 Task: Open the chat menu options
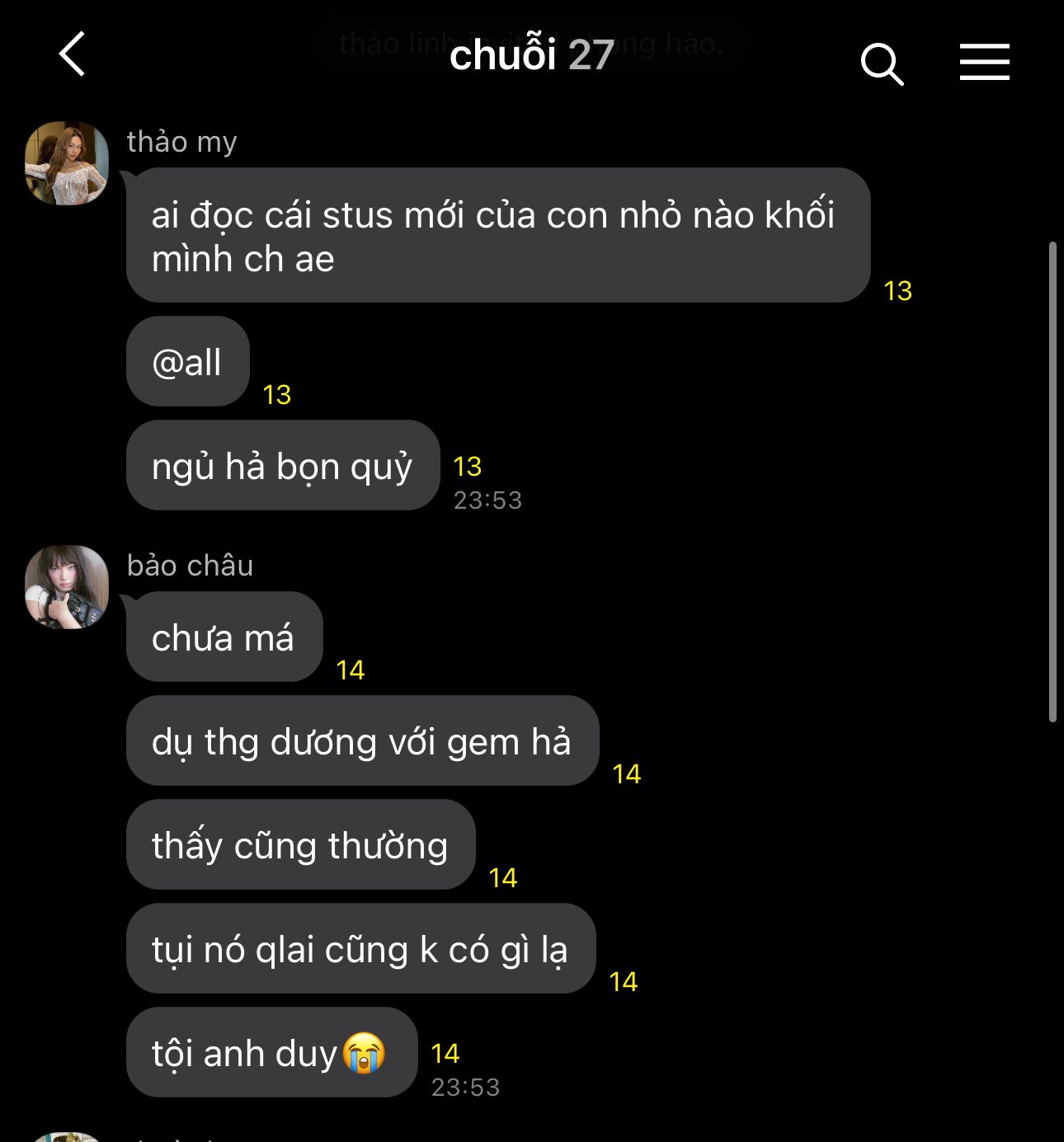point(984,62)
